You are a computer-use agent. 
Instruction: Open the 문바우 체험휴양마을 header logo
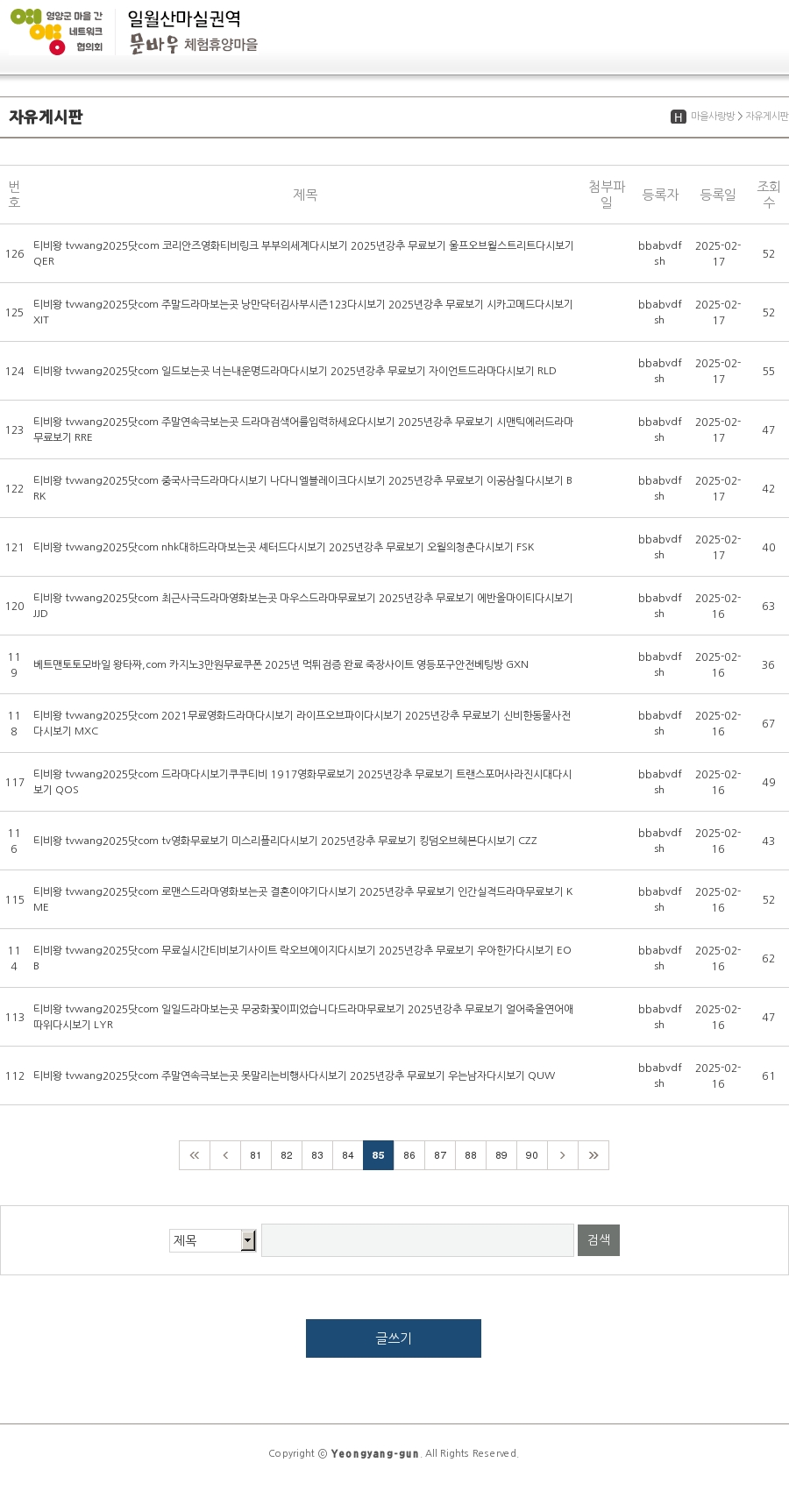pos(193,32)
